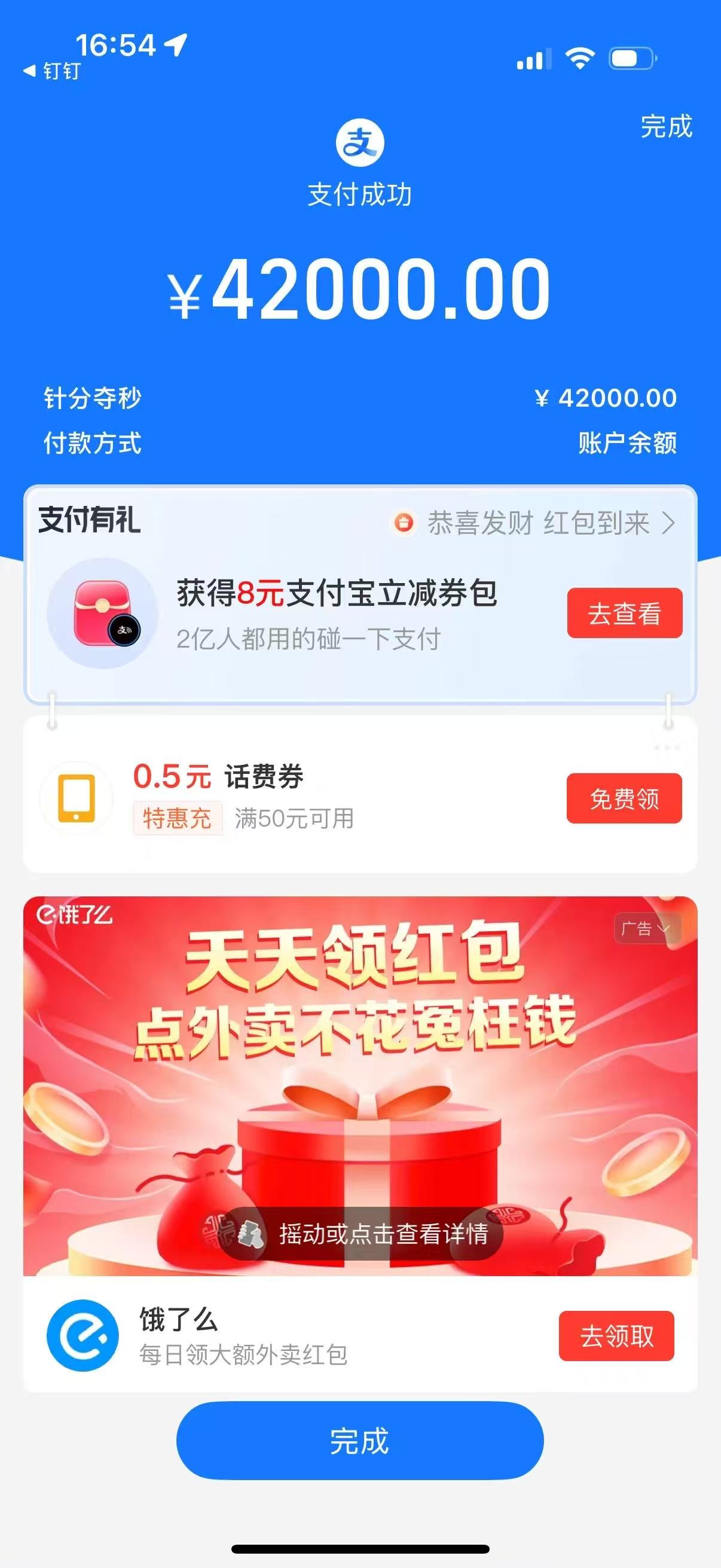The height and width of the screenshot is (1568, 721).
Task: Tap the blue 完成 button at the bottom
Action: click(359, 1441)
